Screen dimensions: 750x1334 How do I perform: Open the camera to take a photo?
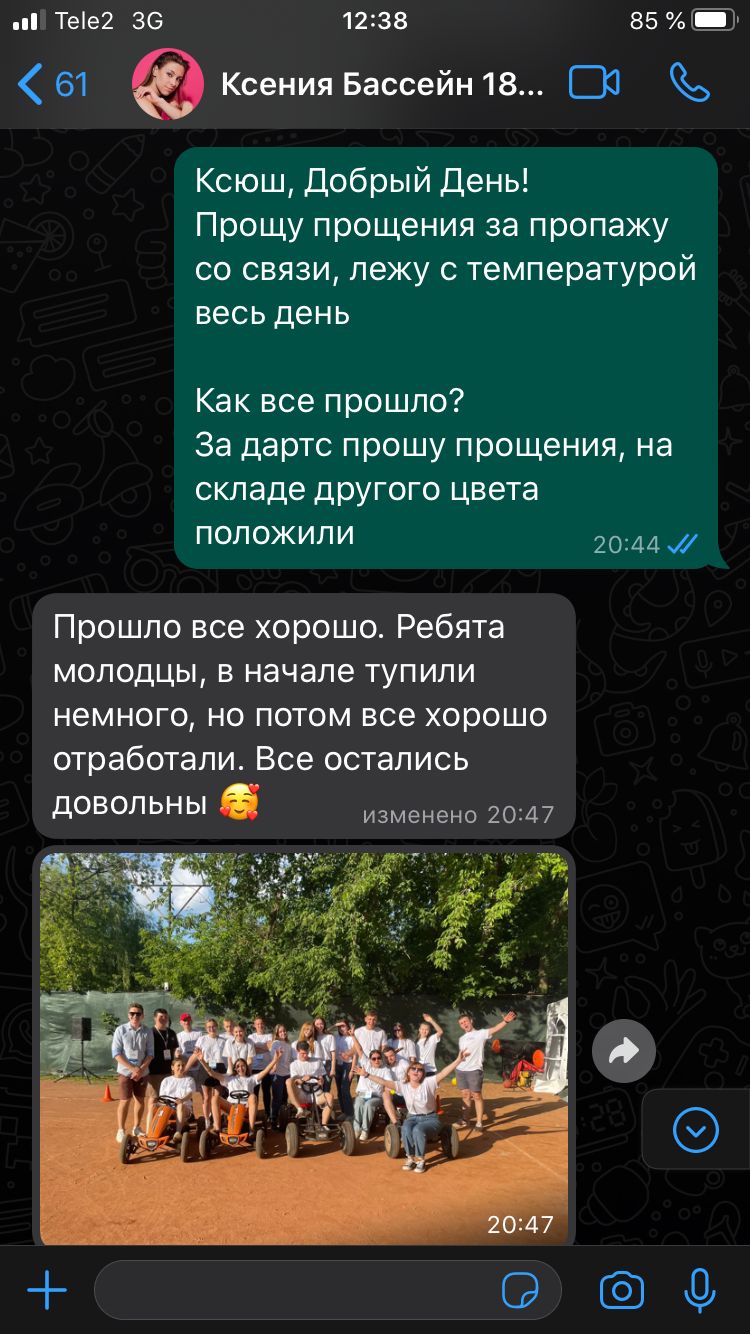[x=621, y=1291]
